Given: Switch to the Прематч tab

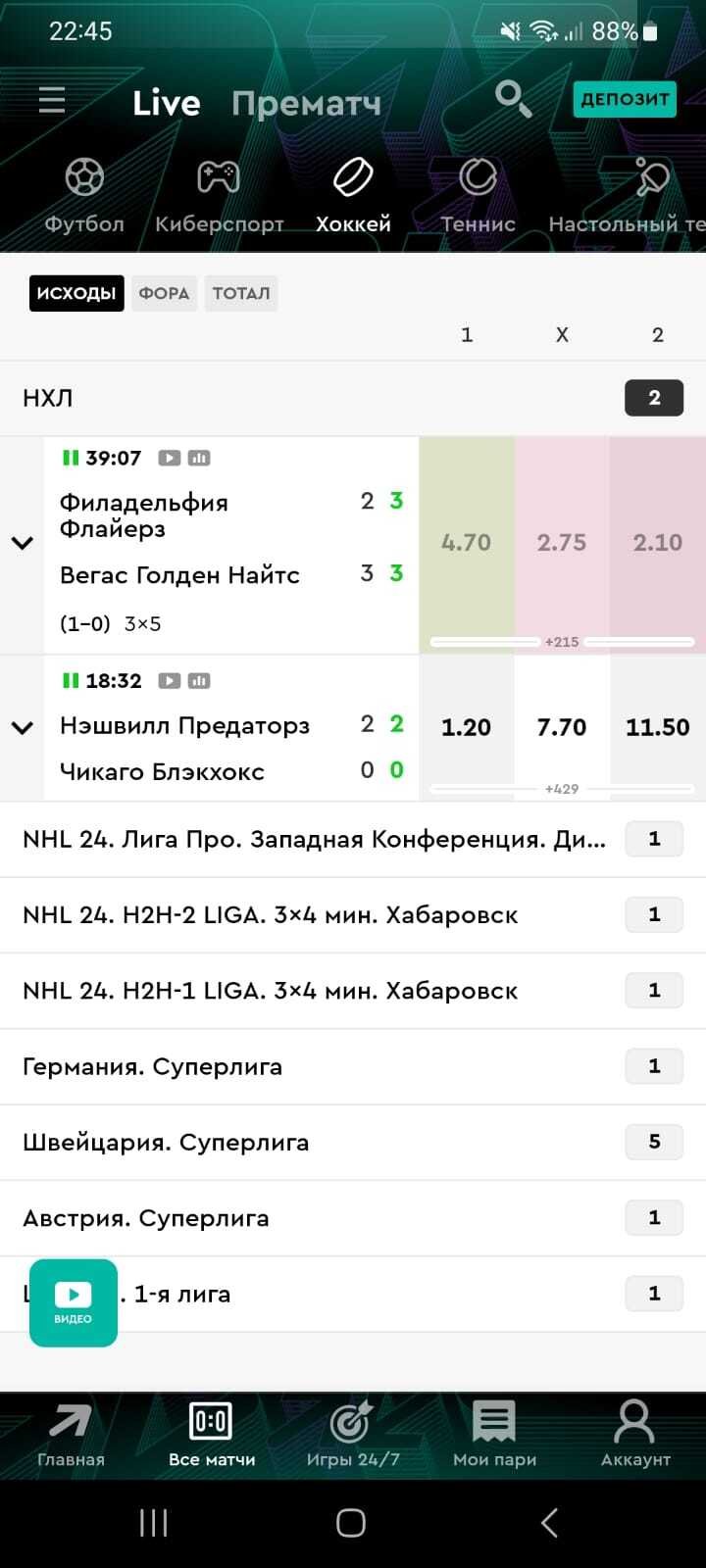Looking at the screenshot, I should pos(306,103).
